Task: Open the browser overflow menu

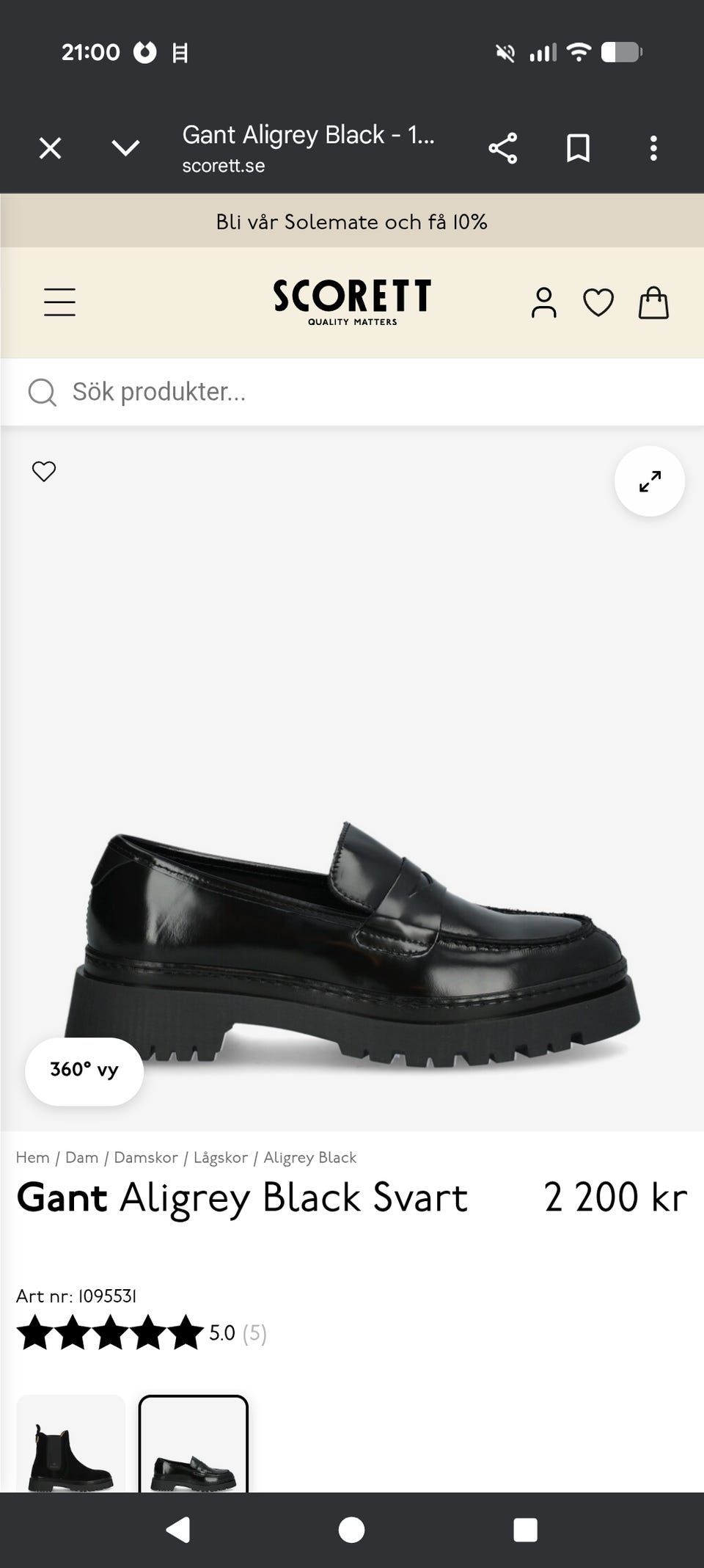Action: [653, 148]
